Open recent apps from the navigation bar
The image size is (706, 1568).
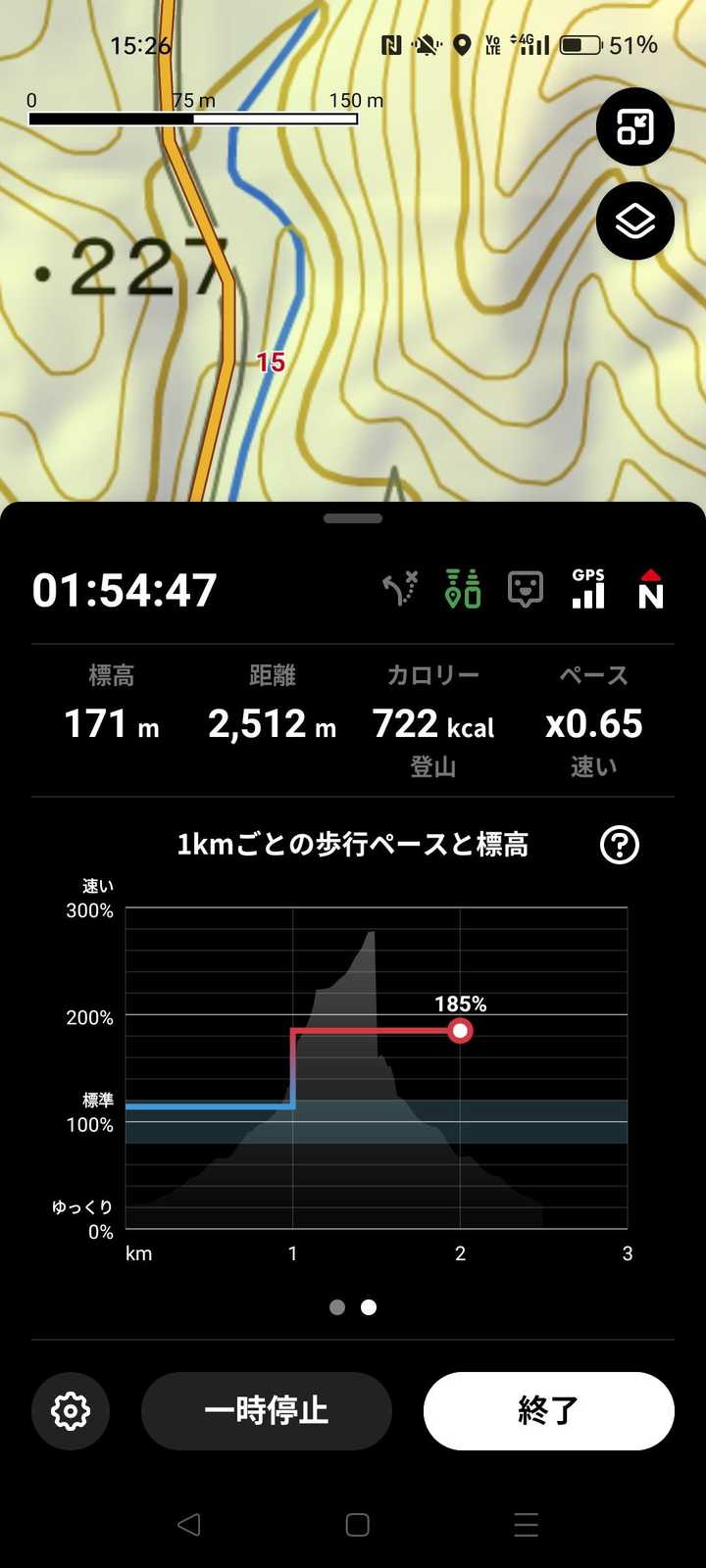(x=527, y=1525)
